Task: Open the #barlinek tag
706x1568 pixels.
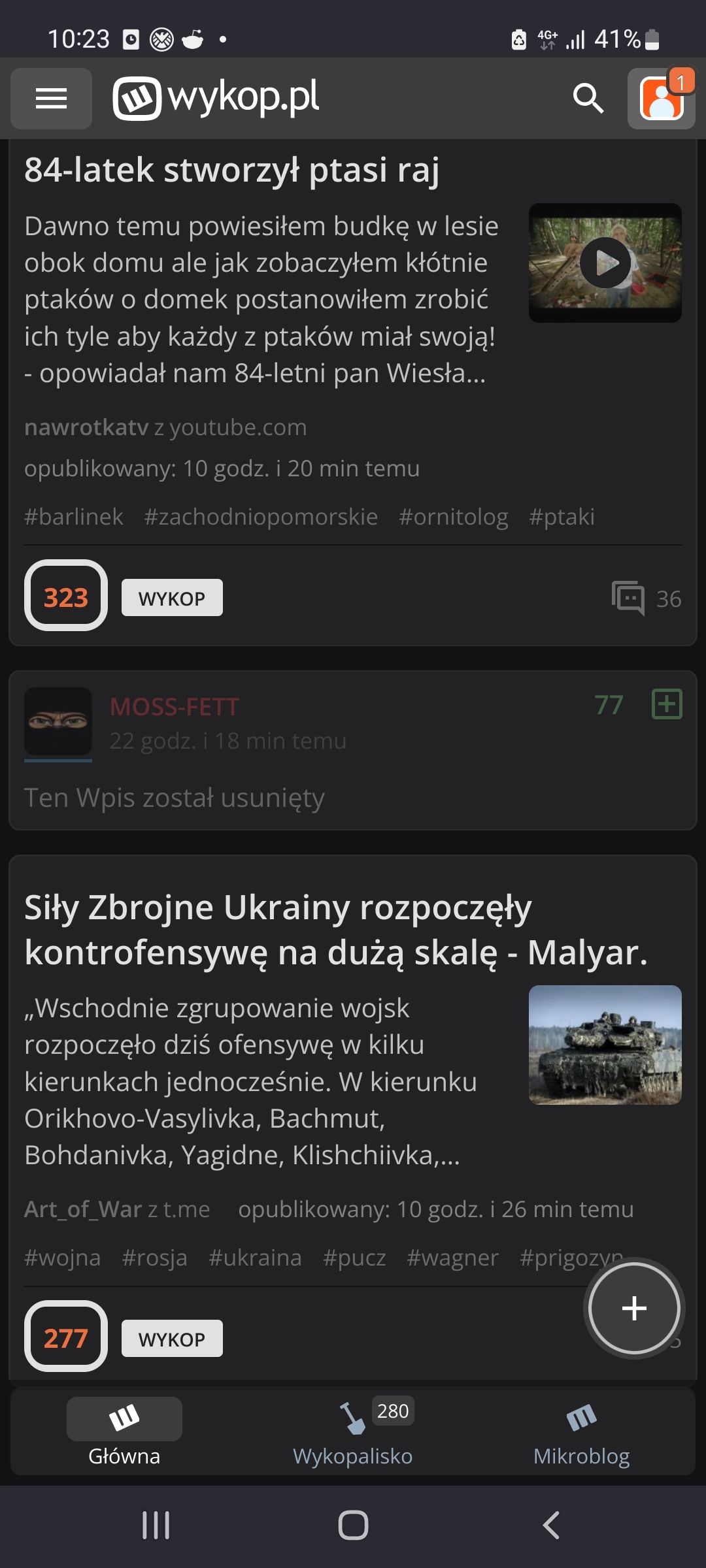Action: [74, 517]
